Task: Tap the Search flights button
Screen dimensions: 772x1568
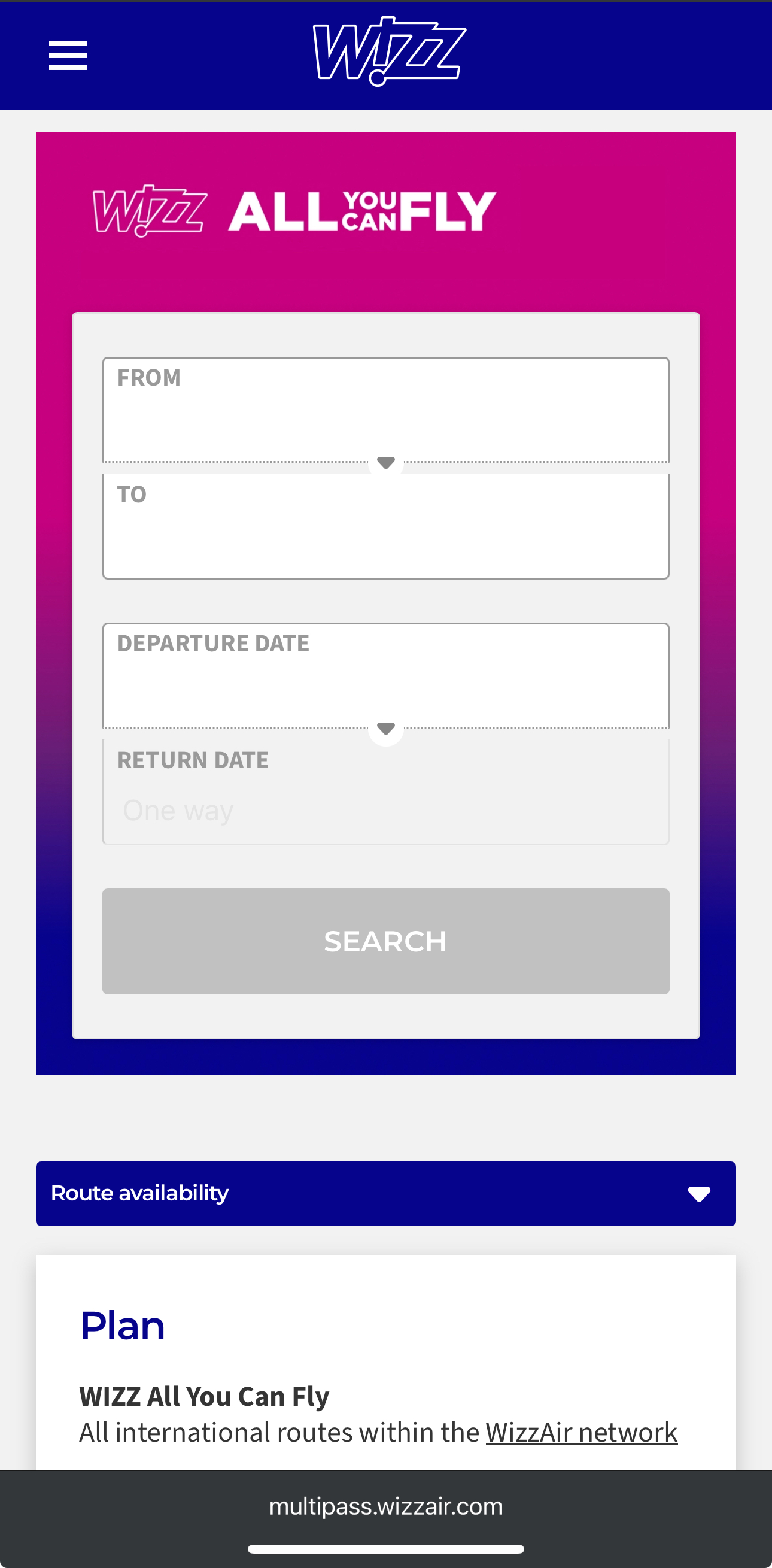Action: [x=385, y=941]
